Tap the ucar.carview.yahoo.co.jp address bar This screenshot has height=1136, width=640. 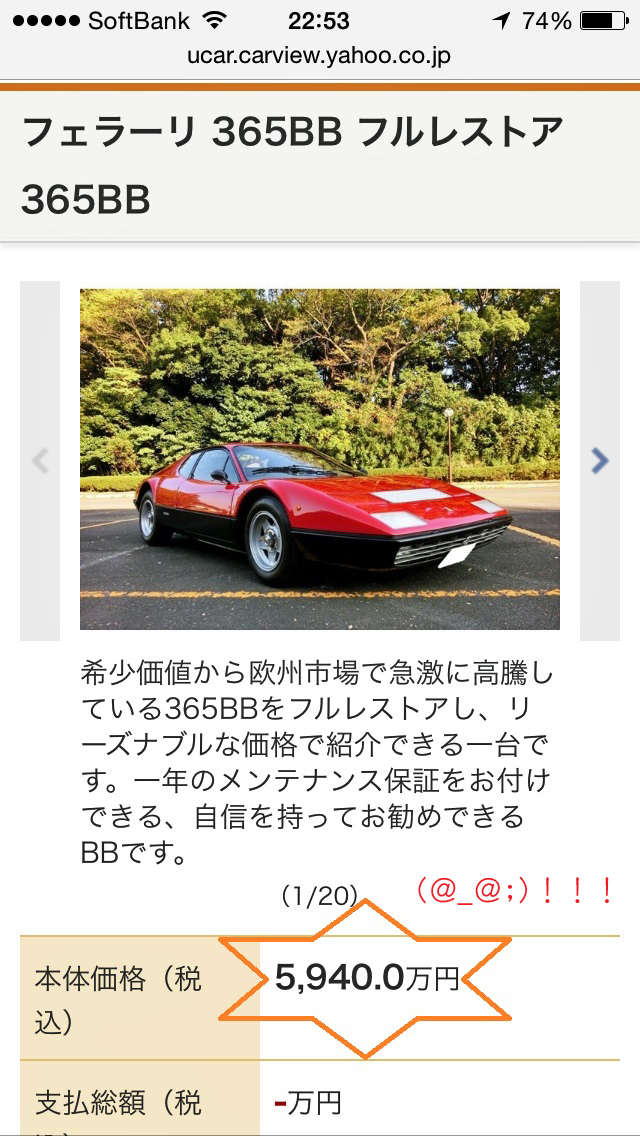pyautogui.click(x=320, y=56)
